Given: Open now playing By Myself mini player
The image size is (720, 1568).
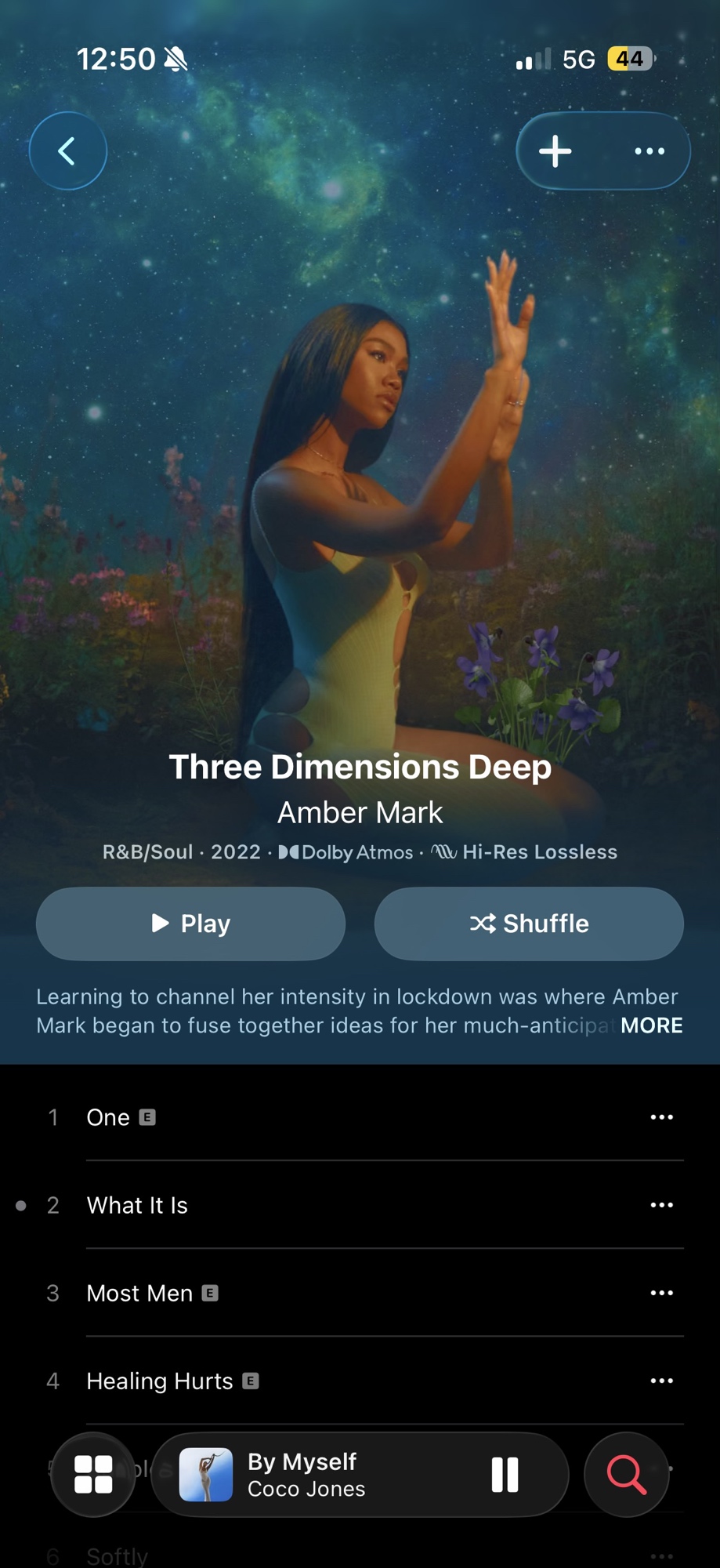Looking at the screenshot, I should [x=313, y=1475].
